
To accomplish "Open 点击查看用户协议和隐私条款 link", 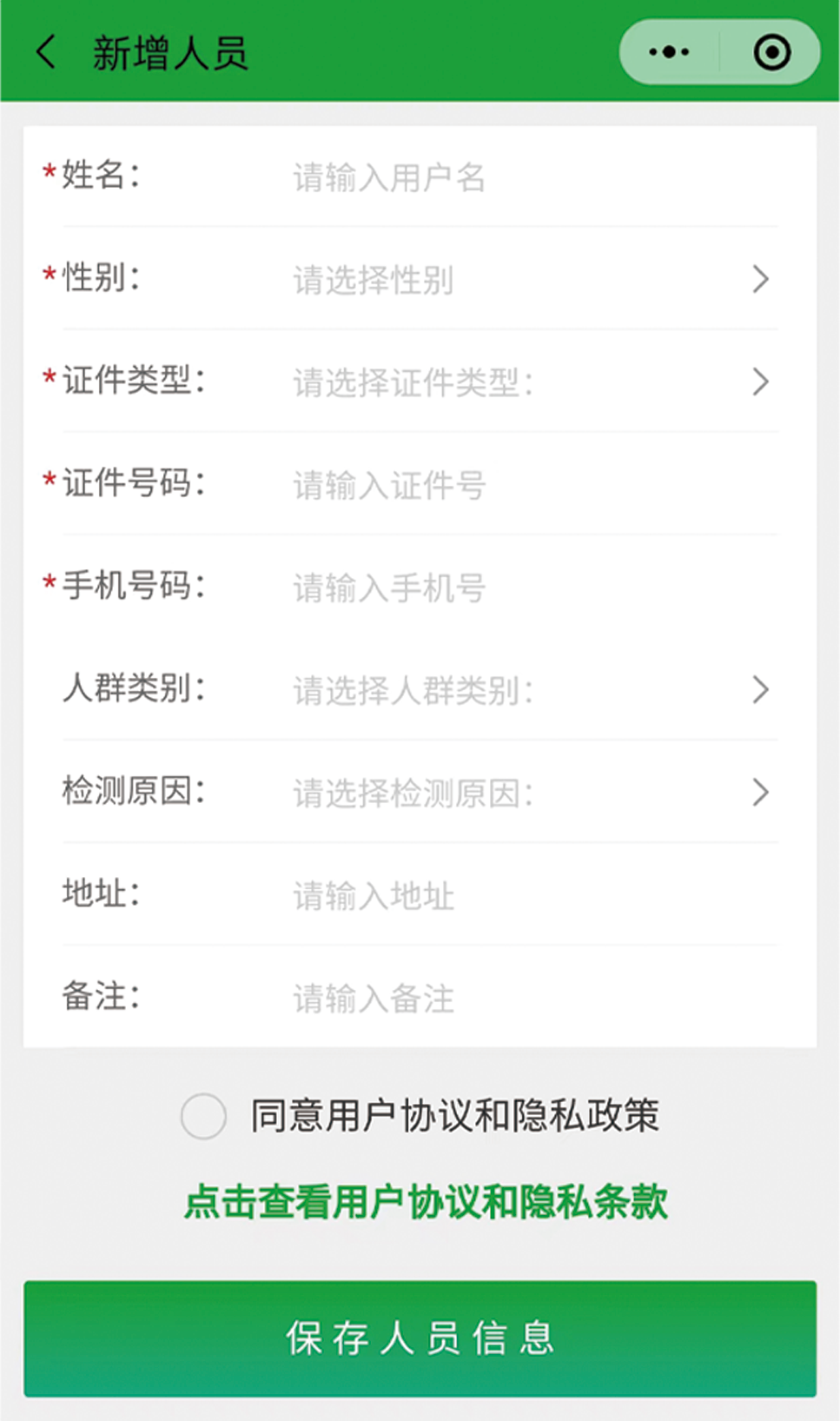I will tap(426, 1202).
